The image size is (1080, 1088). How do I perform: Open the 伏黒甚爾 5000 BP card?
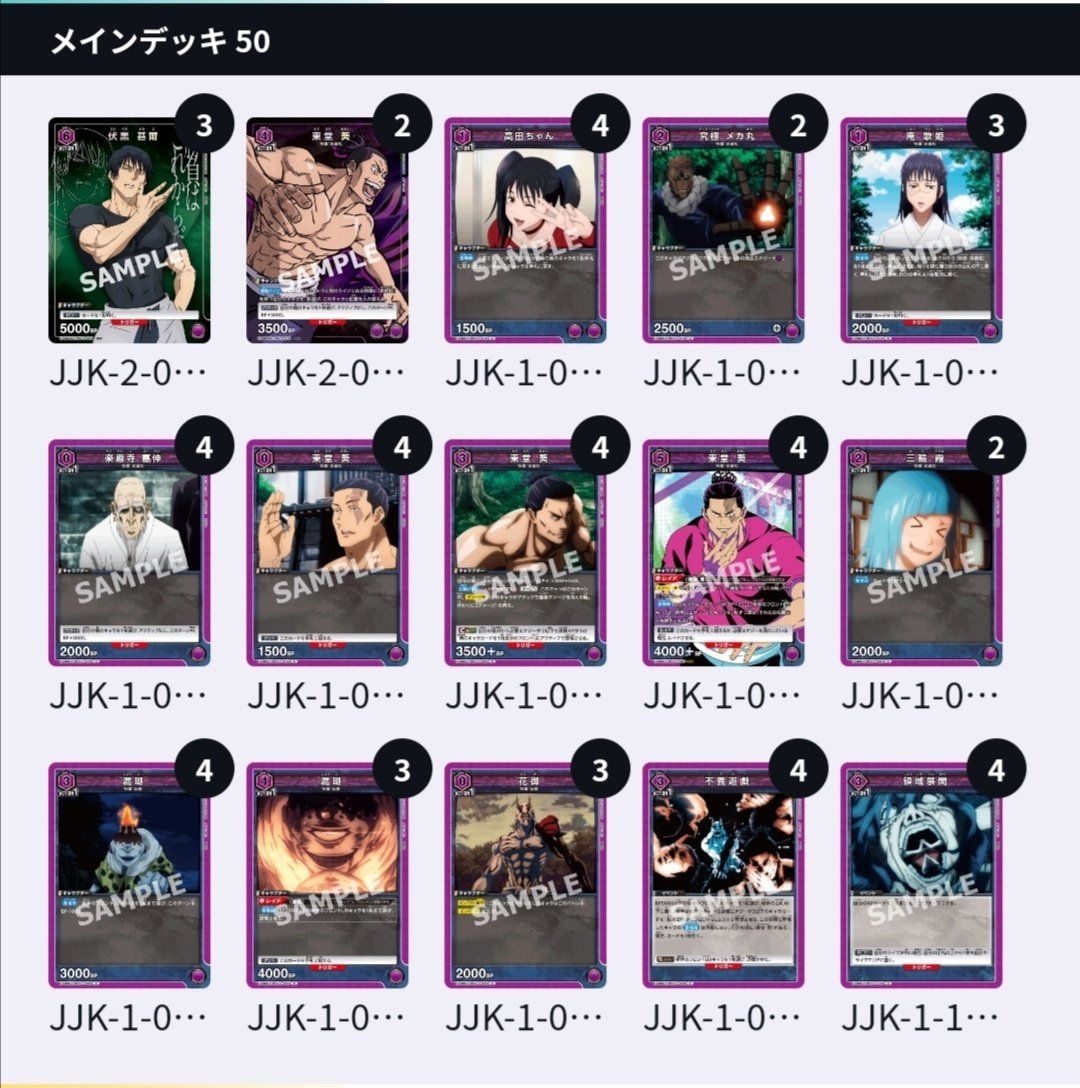[129, 231]
